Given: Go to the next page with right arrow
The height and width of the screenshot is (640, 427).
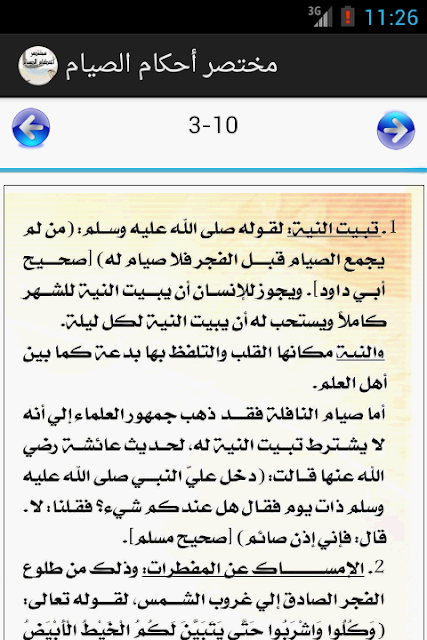Looking at the screenshot, I should pyautogui.click(x=396, y=130).
